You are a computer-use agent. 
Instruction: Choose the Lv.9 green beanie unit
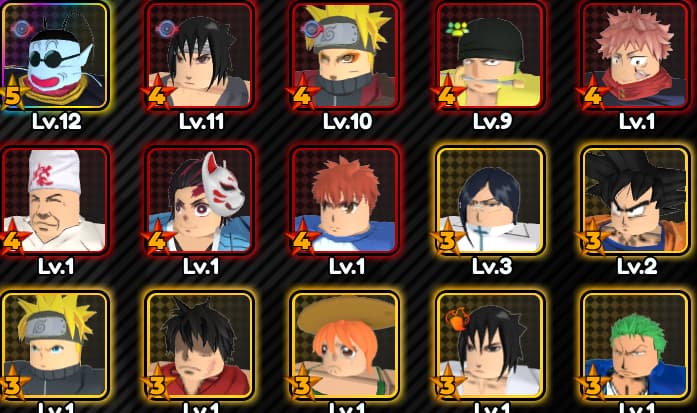(490, 56)
